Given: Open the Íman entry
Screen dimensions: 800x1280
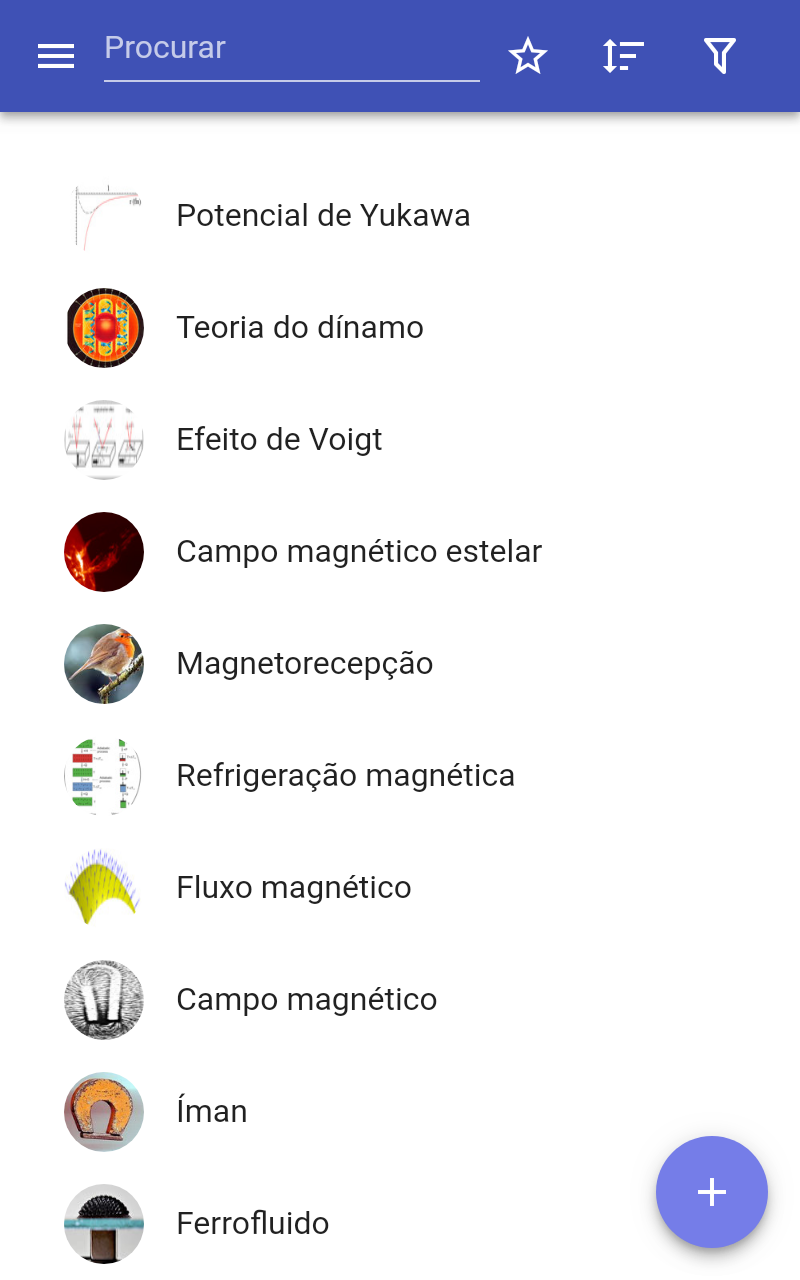Looking at the screenshot, I should tap(211, 1112).
